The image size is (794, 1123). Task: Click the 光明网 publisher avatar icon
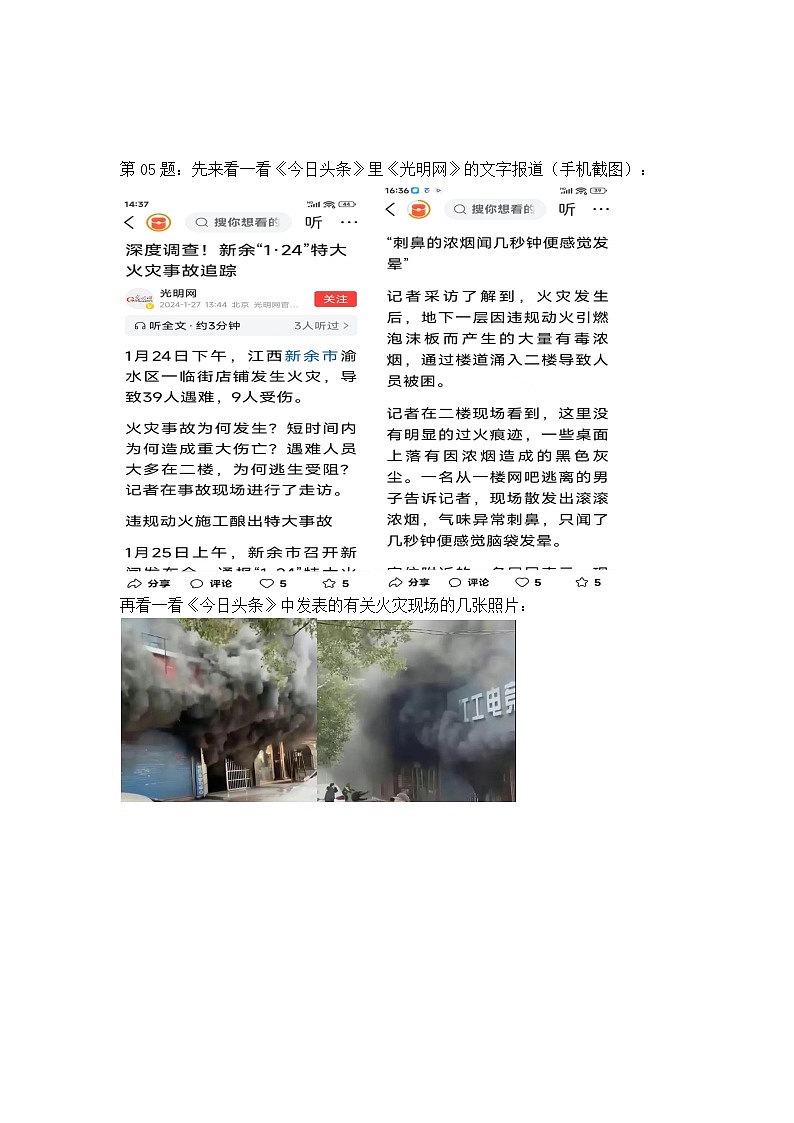(x=141, y=299)
